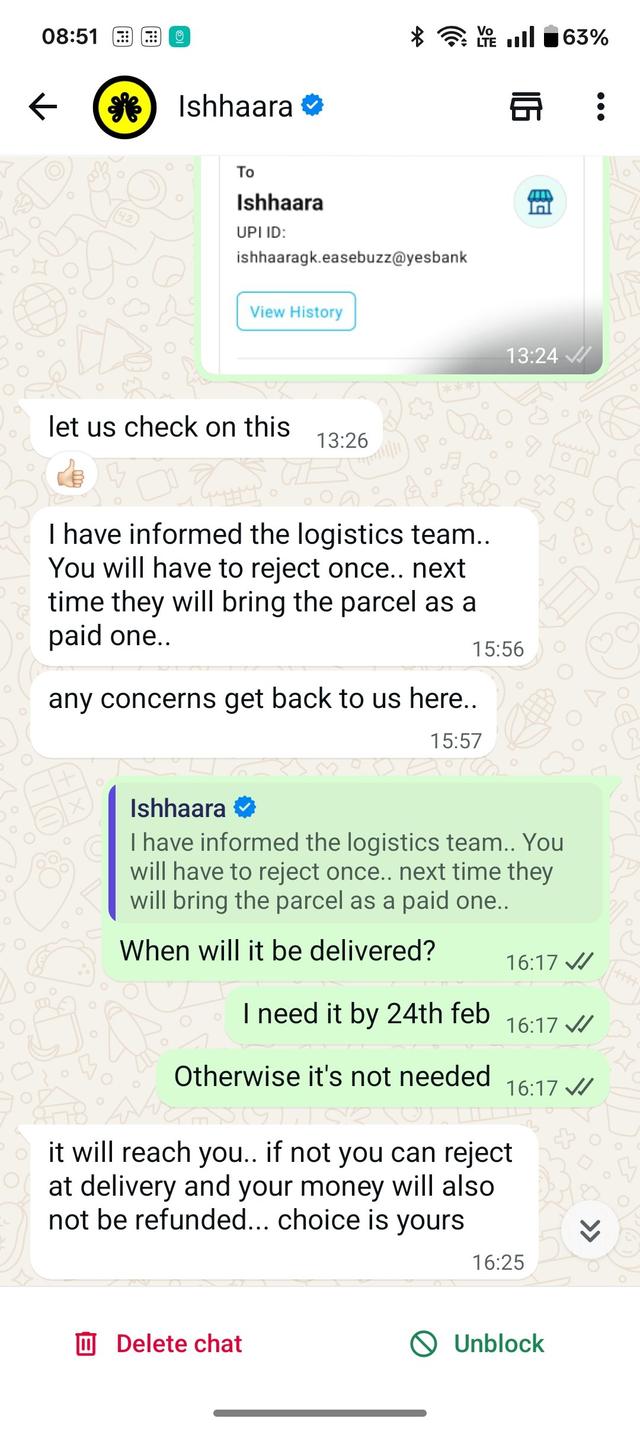Open Ishhaara's profile picture

tap(124, 107)
